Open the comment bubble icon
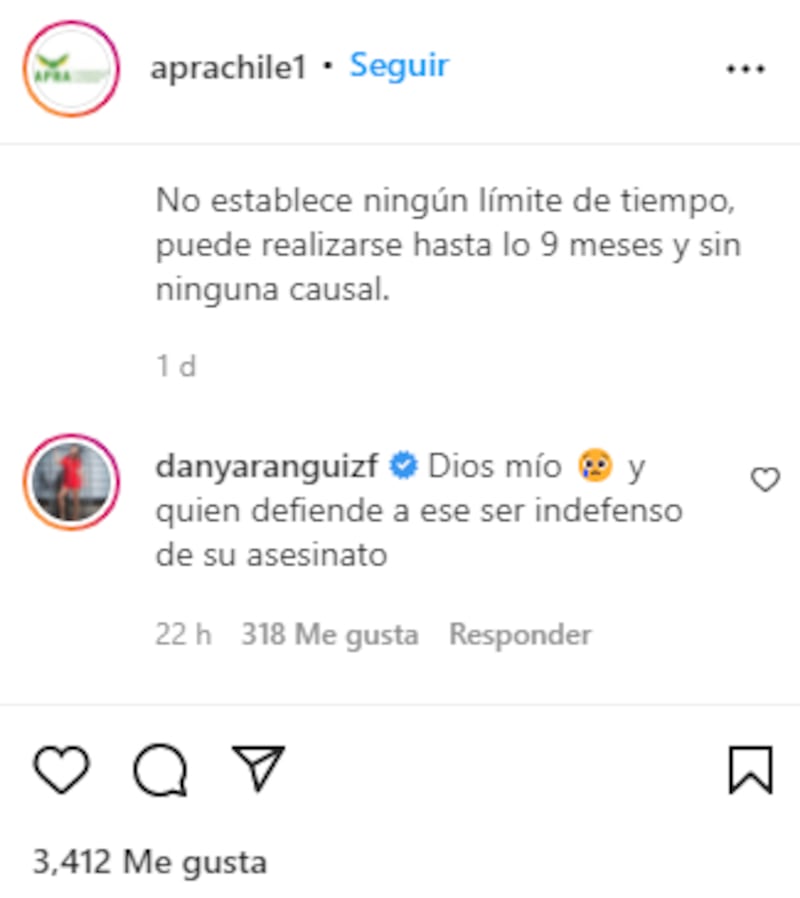 coord(160,770)
